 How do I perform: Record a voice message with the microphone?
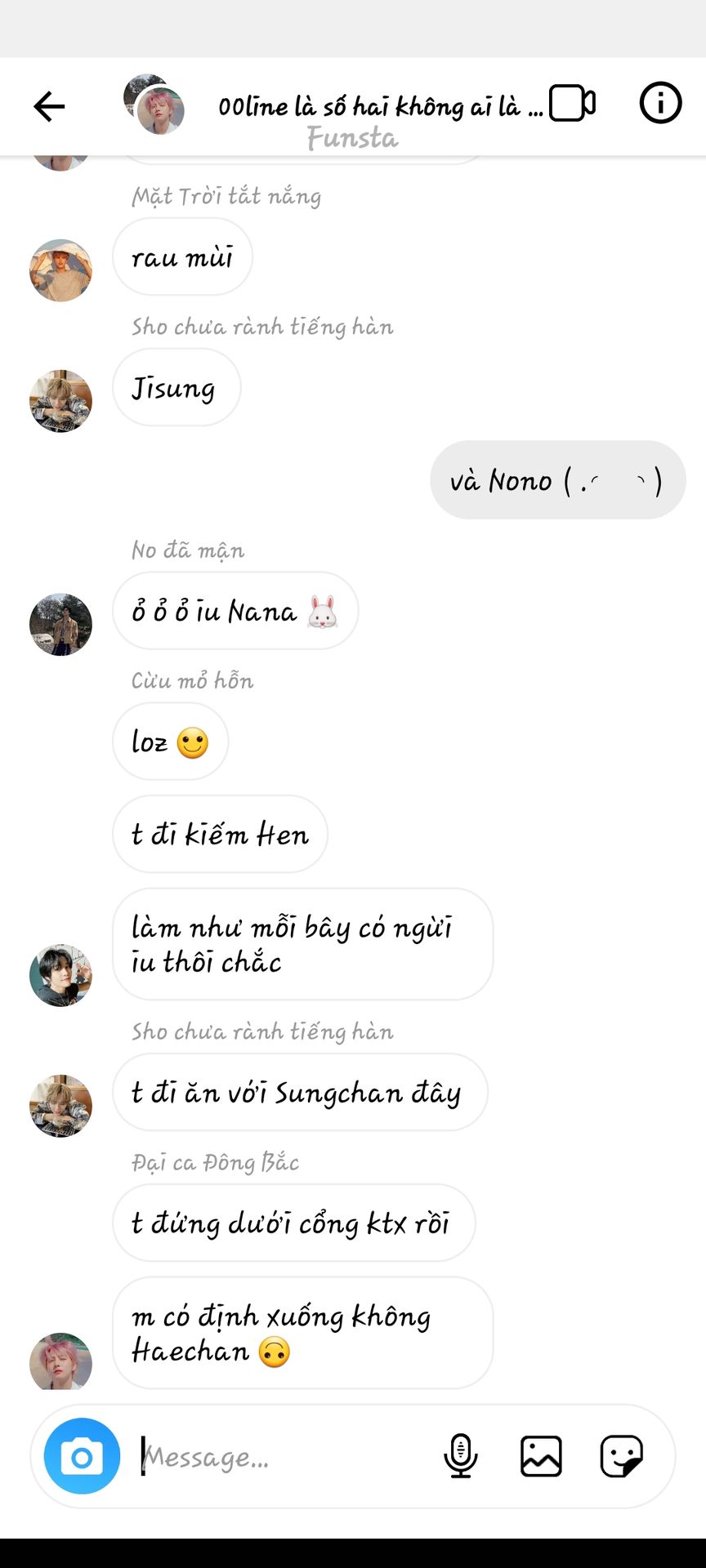(461, 1456)
